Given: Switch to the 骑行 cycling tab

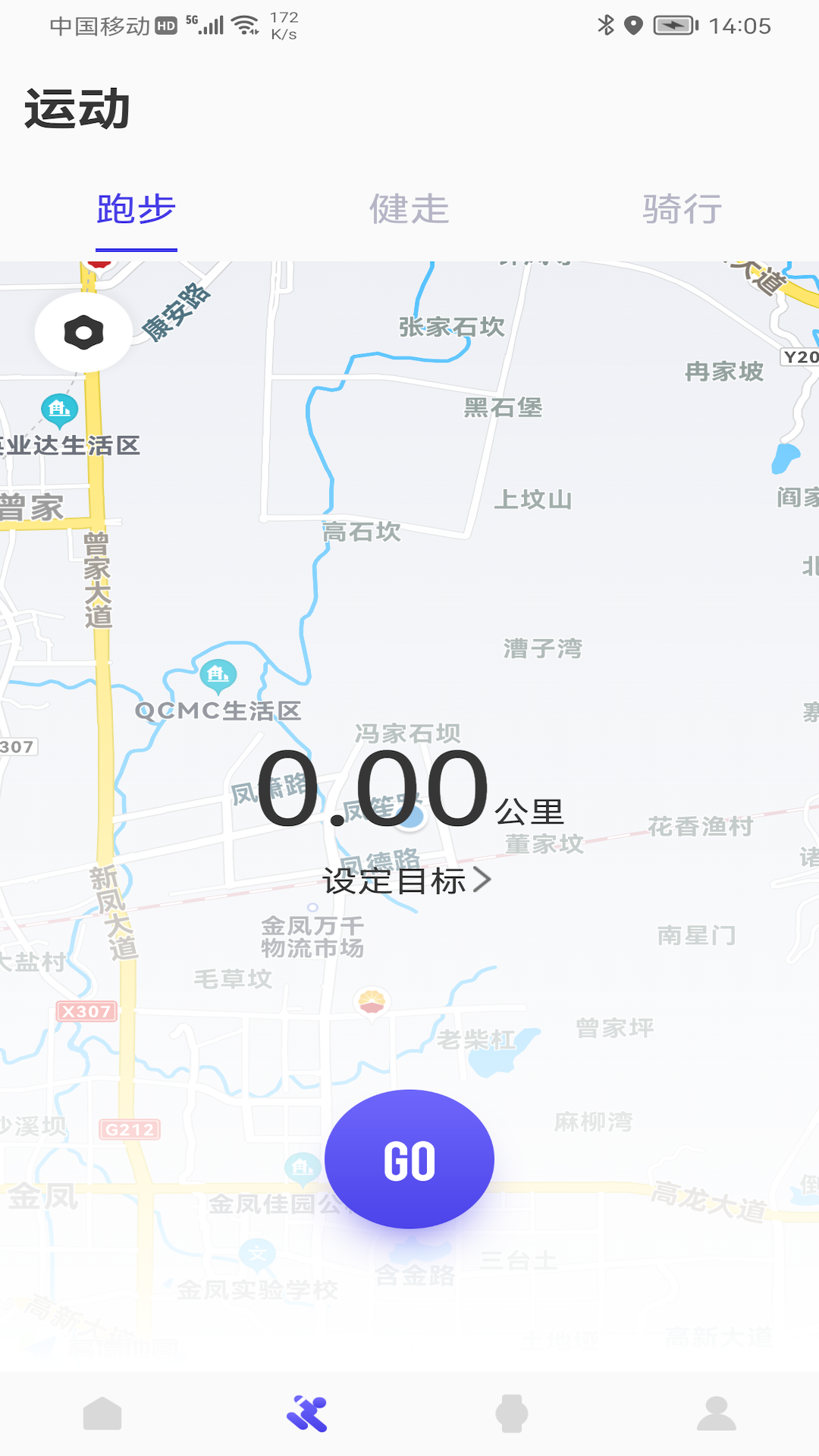Looking at the screenshot, I should point(682,210).
